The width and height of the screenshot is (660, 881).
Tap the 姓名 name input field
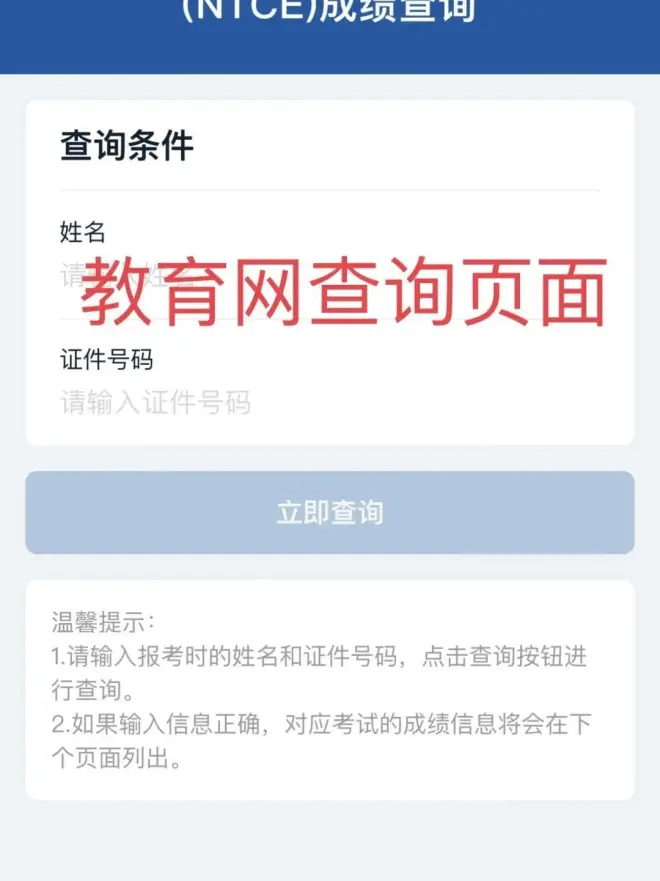[x=330, y=277]
